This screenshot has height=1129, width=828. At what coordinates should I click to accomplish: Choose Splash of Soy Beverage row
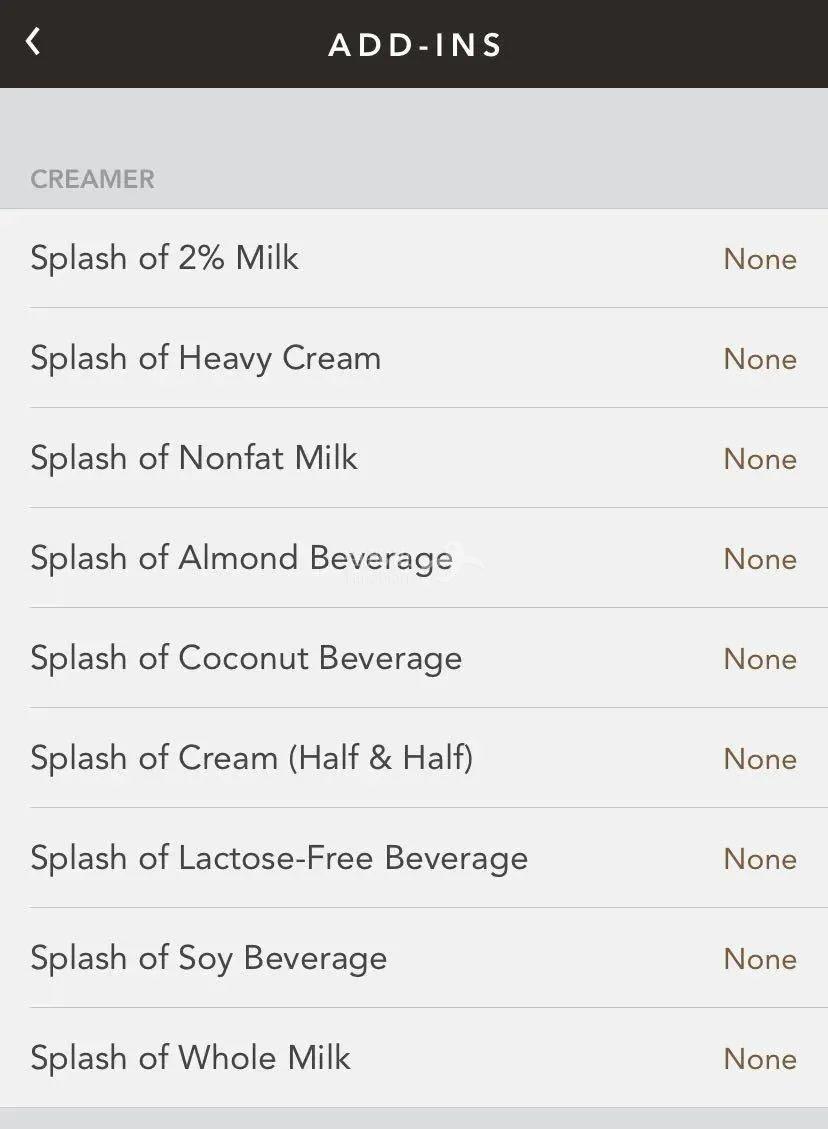pos(413,958)
